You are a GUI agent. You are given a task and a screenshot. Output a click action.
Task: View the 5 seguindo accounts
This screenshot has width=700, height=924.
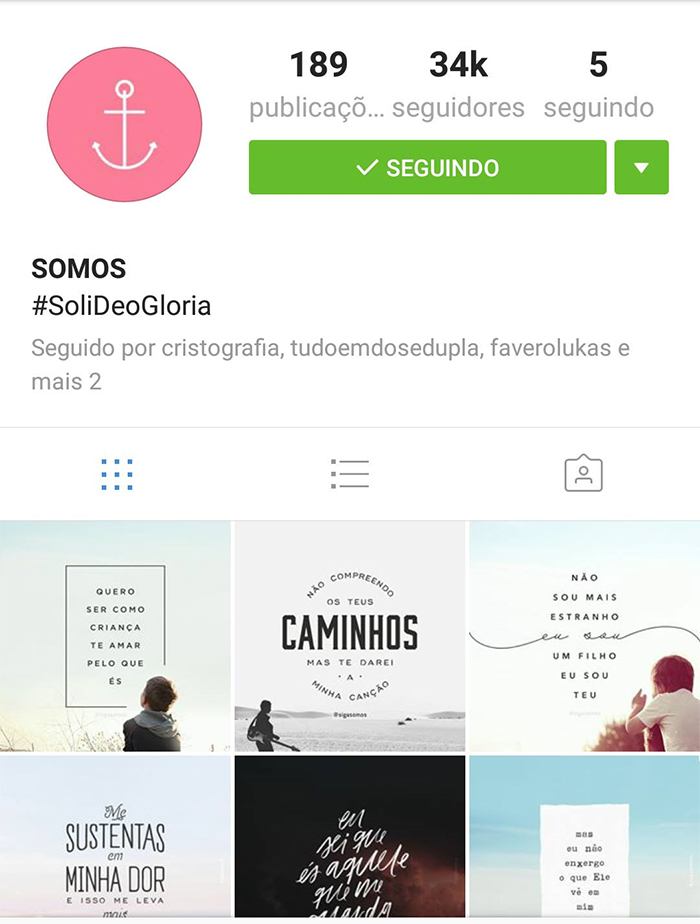click(x=598, y=85)
